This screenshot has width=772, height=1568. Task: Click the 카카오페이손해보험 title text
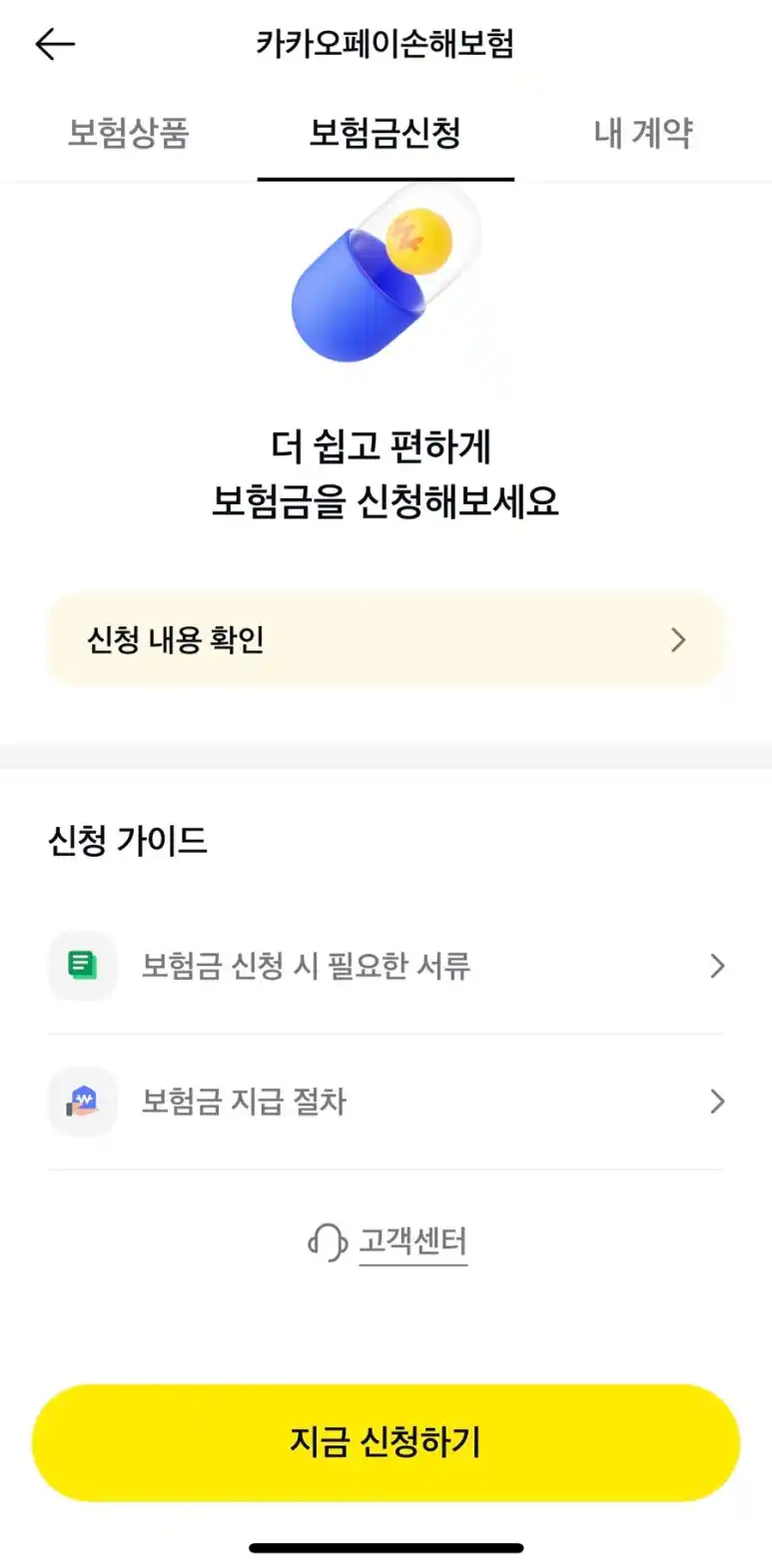pos(386,43)
